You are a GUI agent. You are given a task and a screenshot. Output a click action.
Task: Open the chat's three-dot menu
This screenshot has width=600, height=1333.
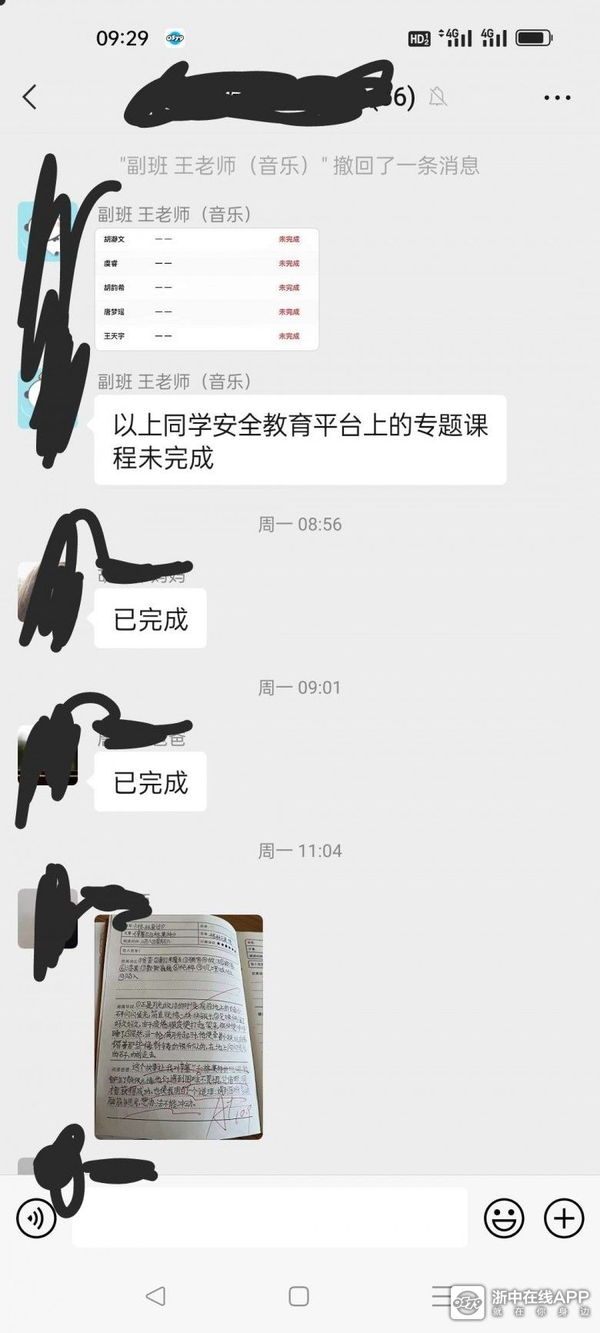557,97
